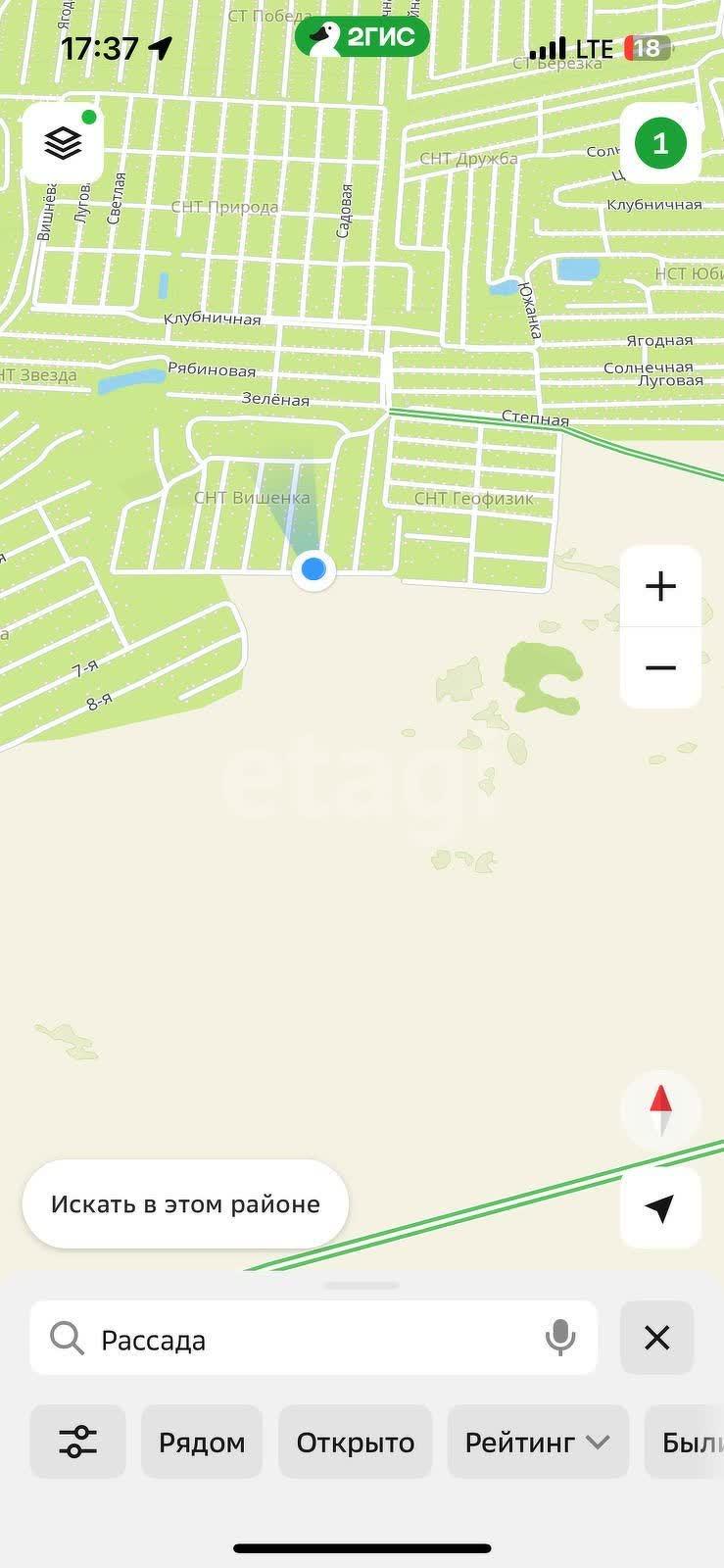Open the search field with 'Рассада'
Viewport: 724px width, 1568px height.
(x=314, y=1338)
